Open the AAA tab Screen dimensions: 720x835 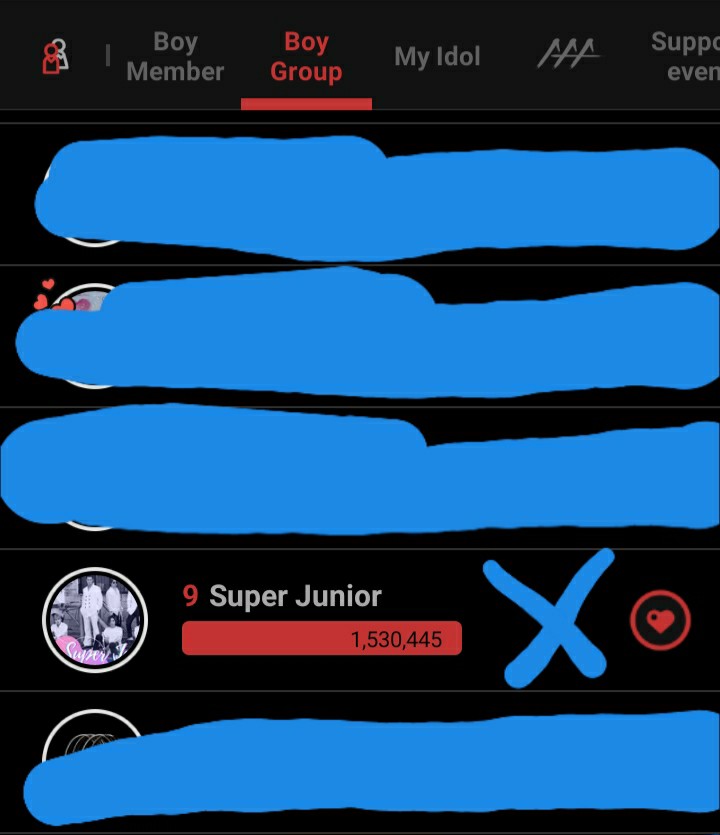pyautogui.click(x=567, y=54)
